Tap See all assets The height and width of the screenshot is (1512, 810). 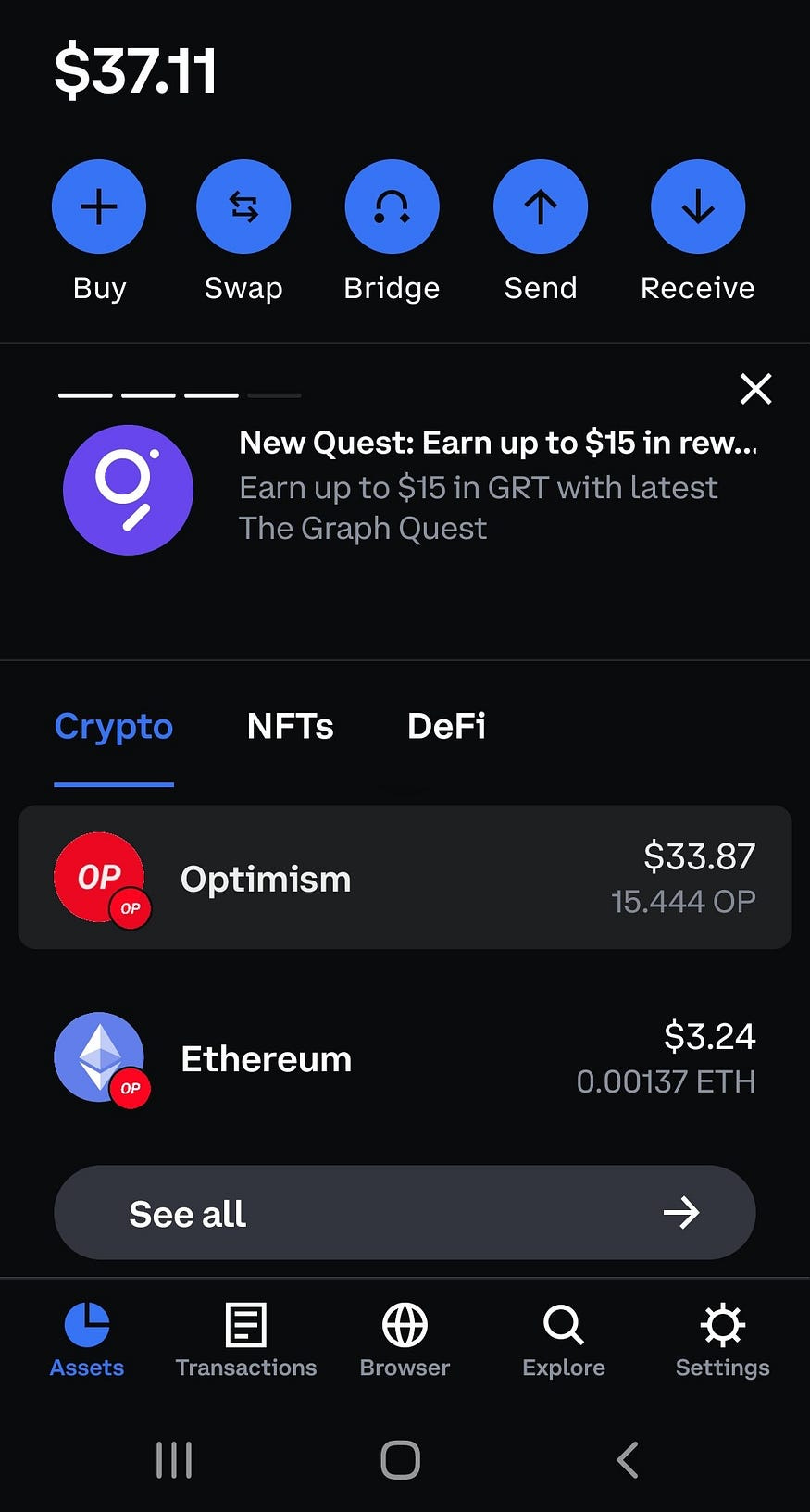405,1212
